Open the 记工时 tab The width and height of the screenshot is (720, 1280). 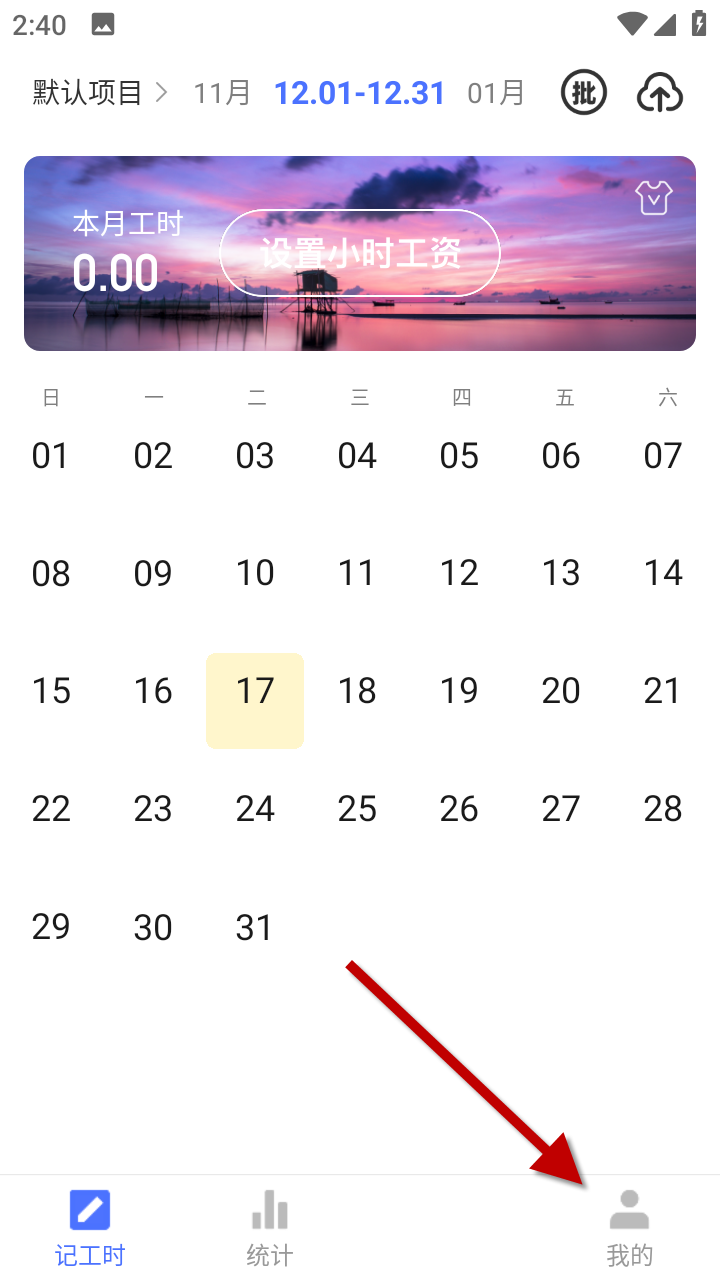click(x=90, y=1228)
